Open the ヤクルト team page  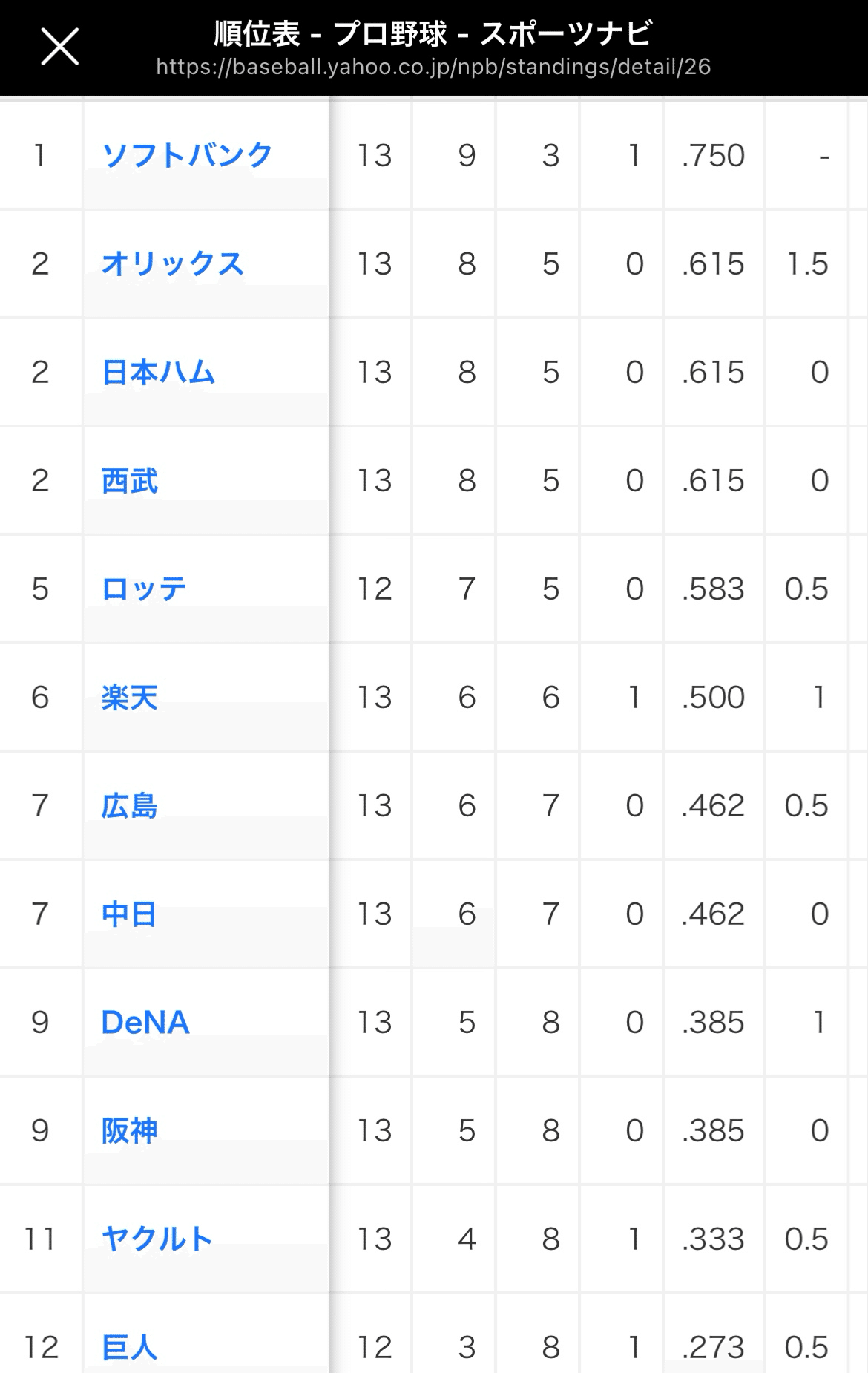(x=157, y=1239)
